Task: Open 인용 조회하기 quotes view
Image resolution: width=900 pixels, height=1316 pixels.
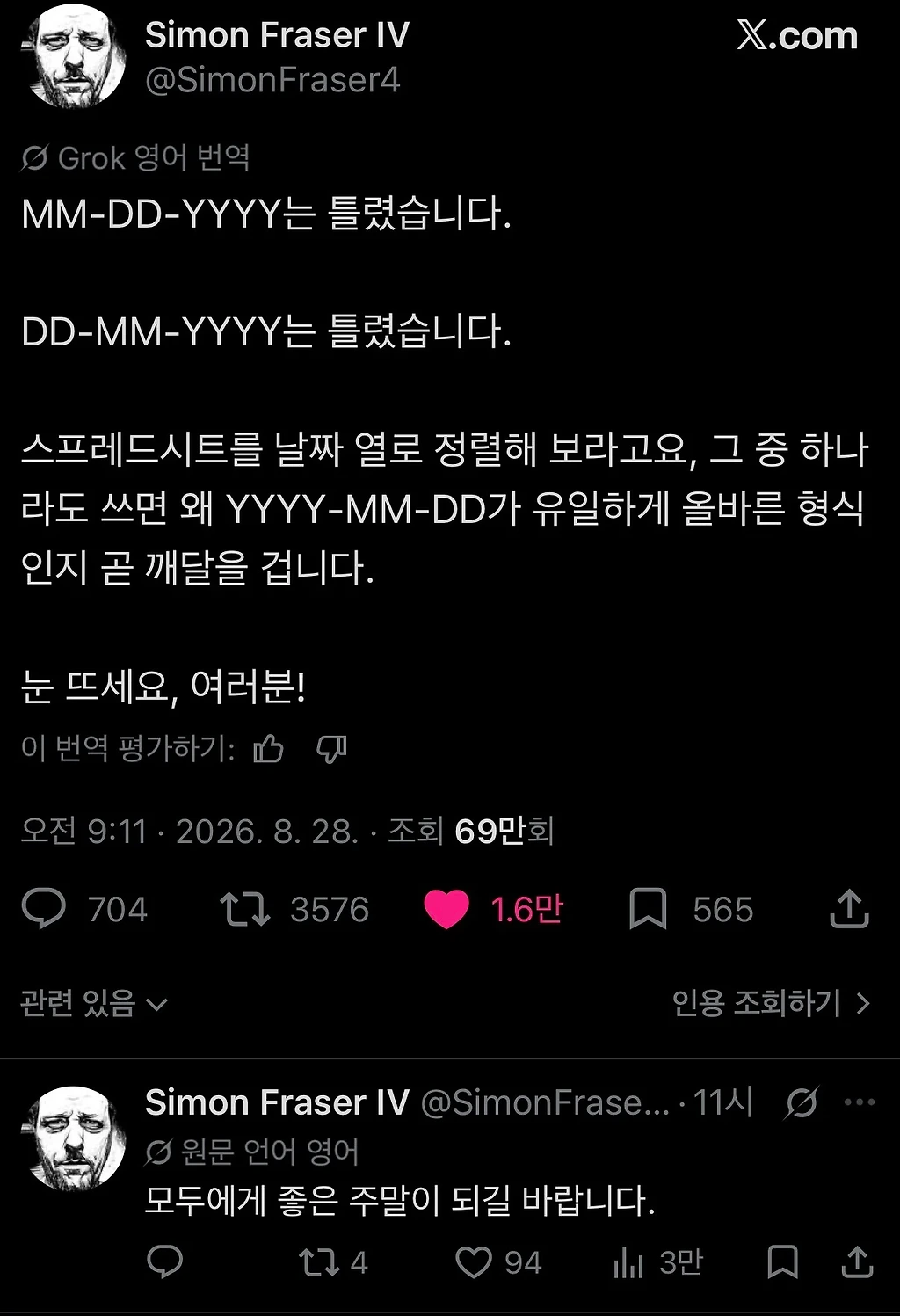Action: coord(771,1003)
